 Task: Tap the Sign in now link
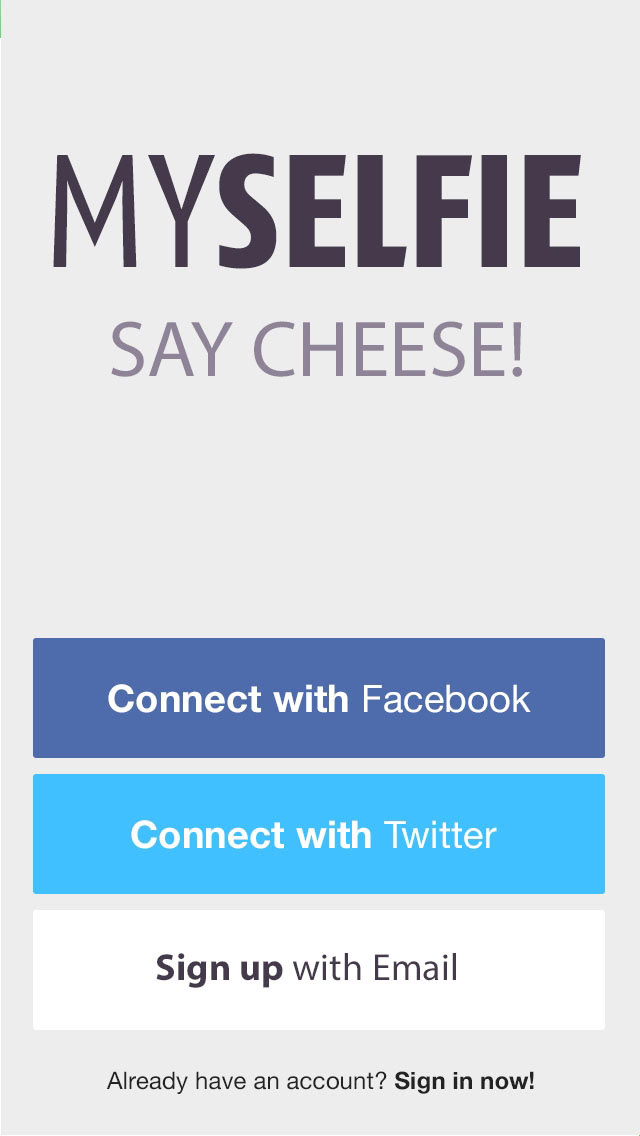(x=465, y=1081)
